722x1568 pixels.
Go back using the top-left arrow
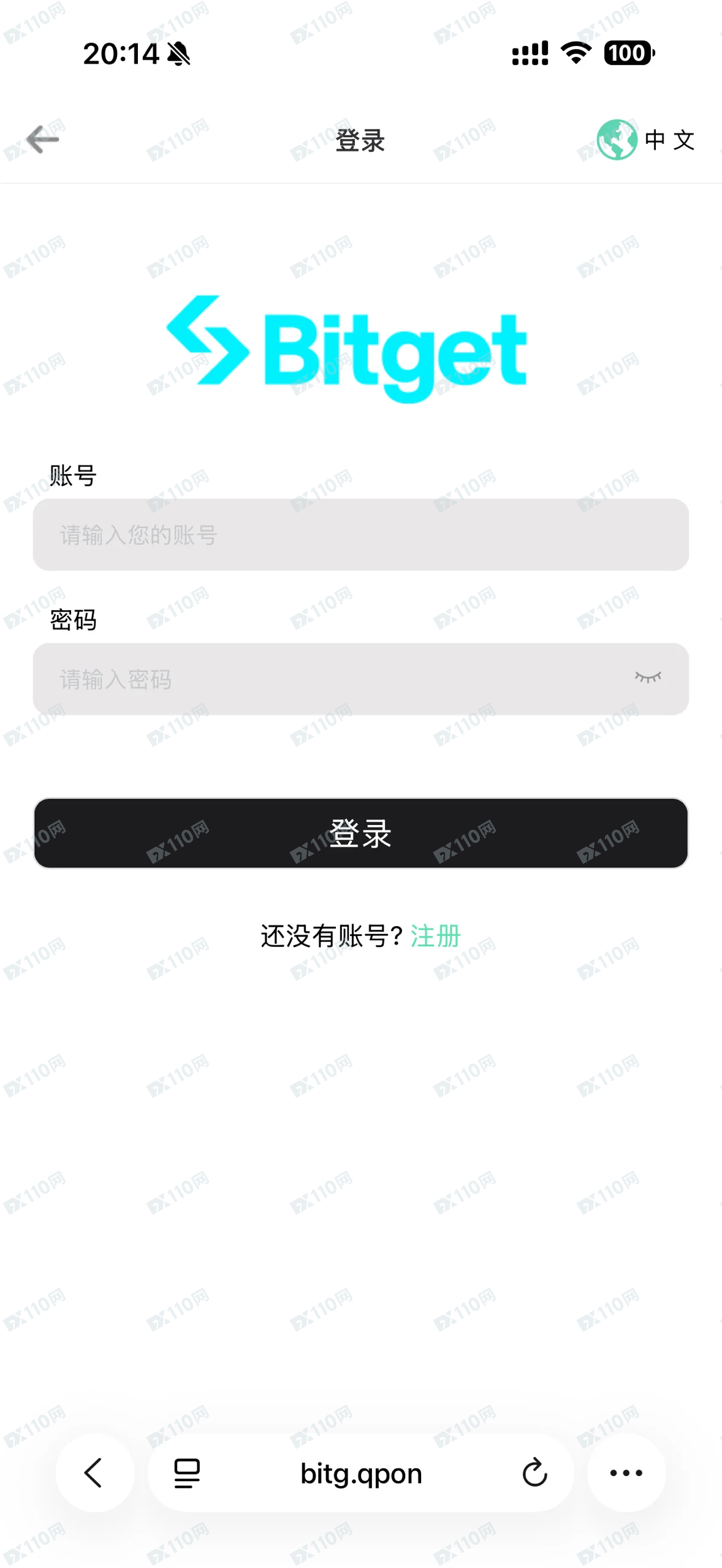click(x=43, y=140)
